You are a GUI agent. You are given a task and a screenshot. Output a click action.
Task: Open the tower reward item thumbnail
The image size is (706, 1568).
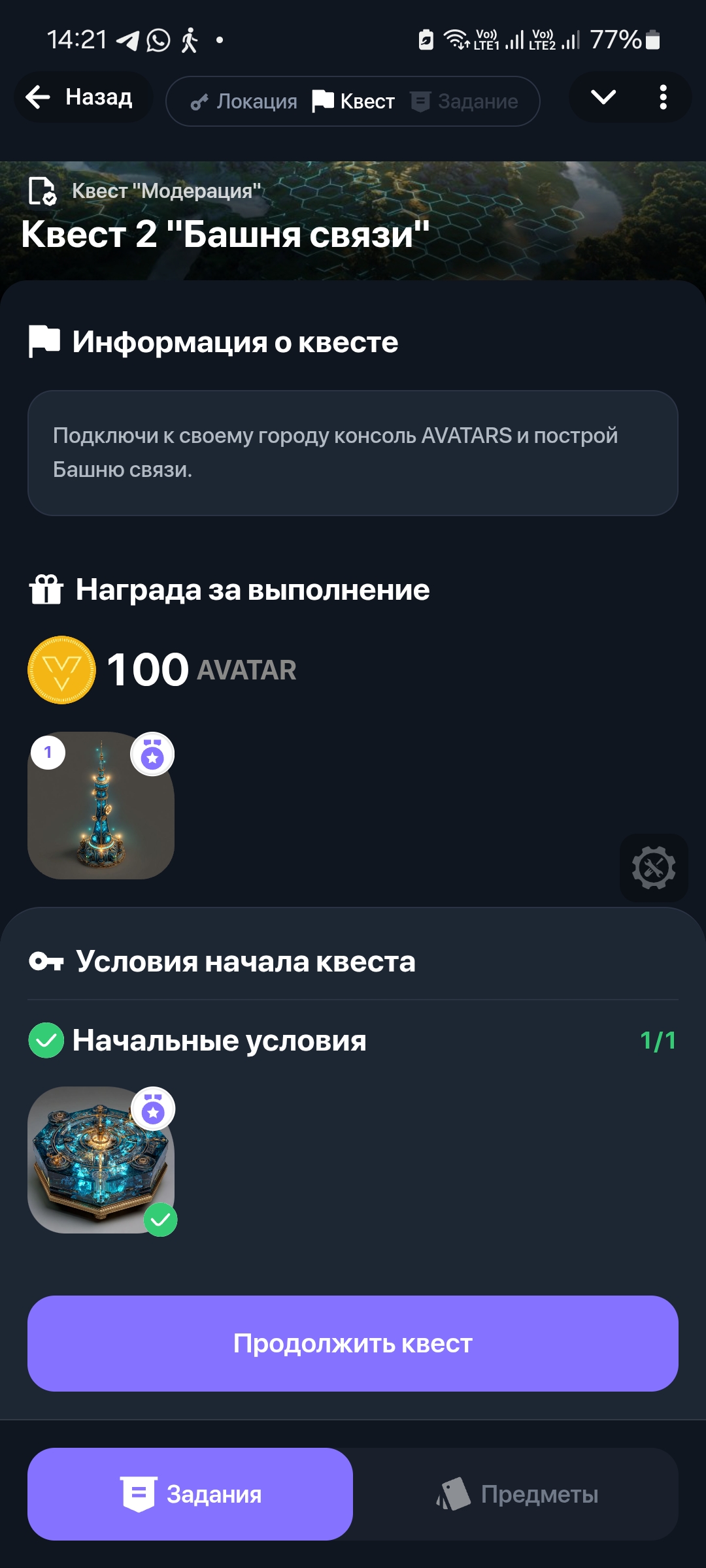101,805
